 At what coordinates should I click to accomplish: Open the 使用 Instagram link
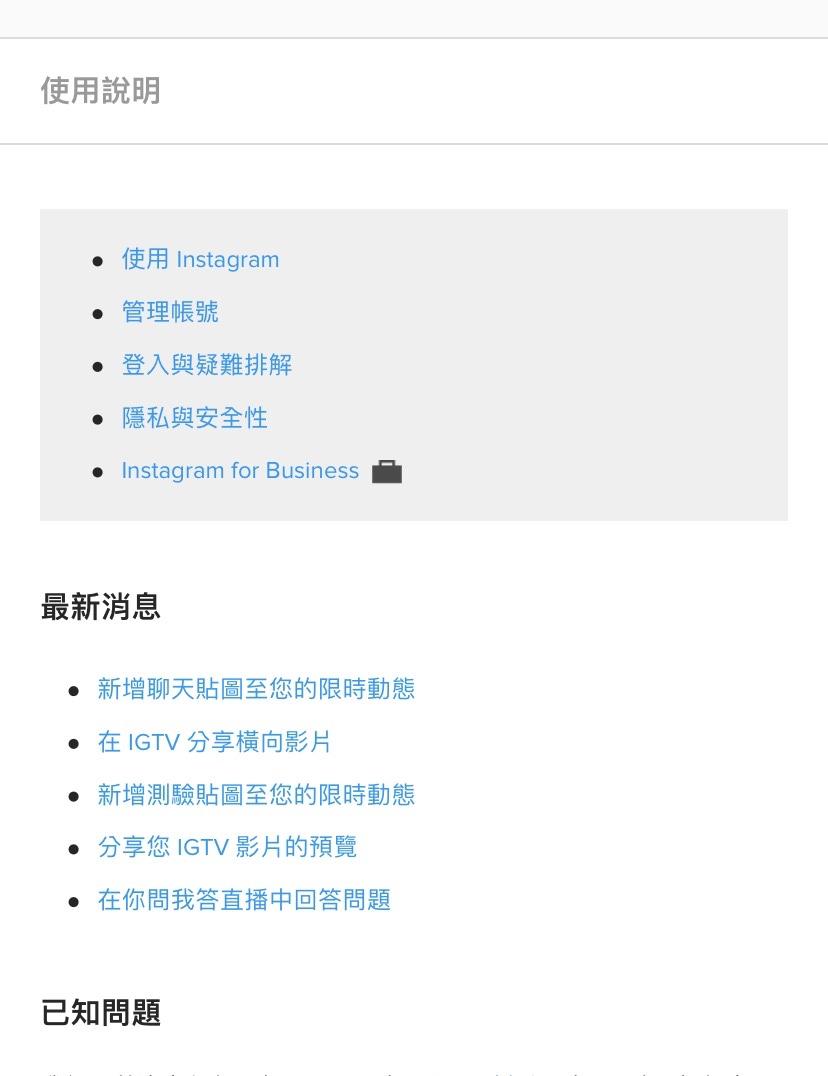pos(200,260)
